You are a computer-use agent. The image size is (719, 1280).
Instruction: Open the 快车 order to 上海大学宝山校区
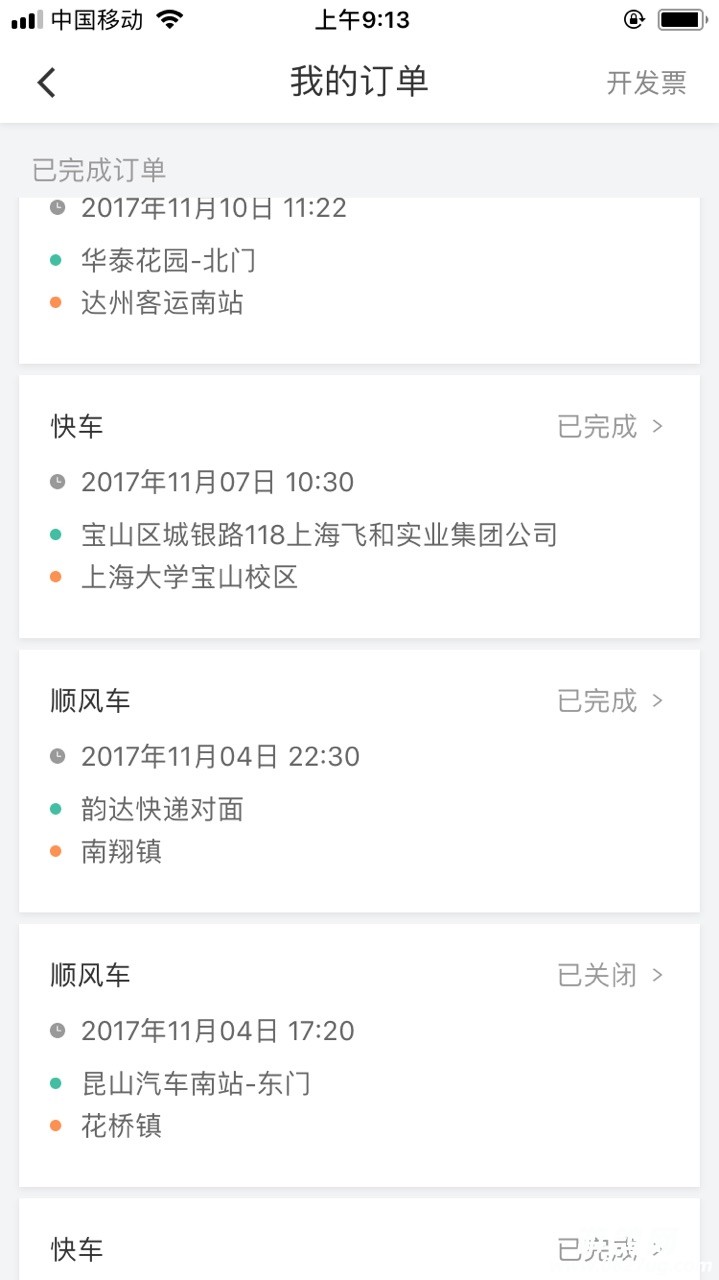click(359, 506)
